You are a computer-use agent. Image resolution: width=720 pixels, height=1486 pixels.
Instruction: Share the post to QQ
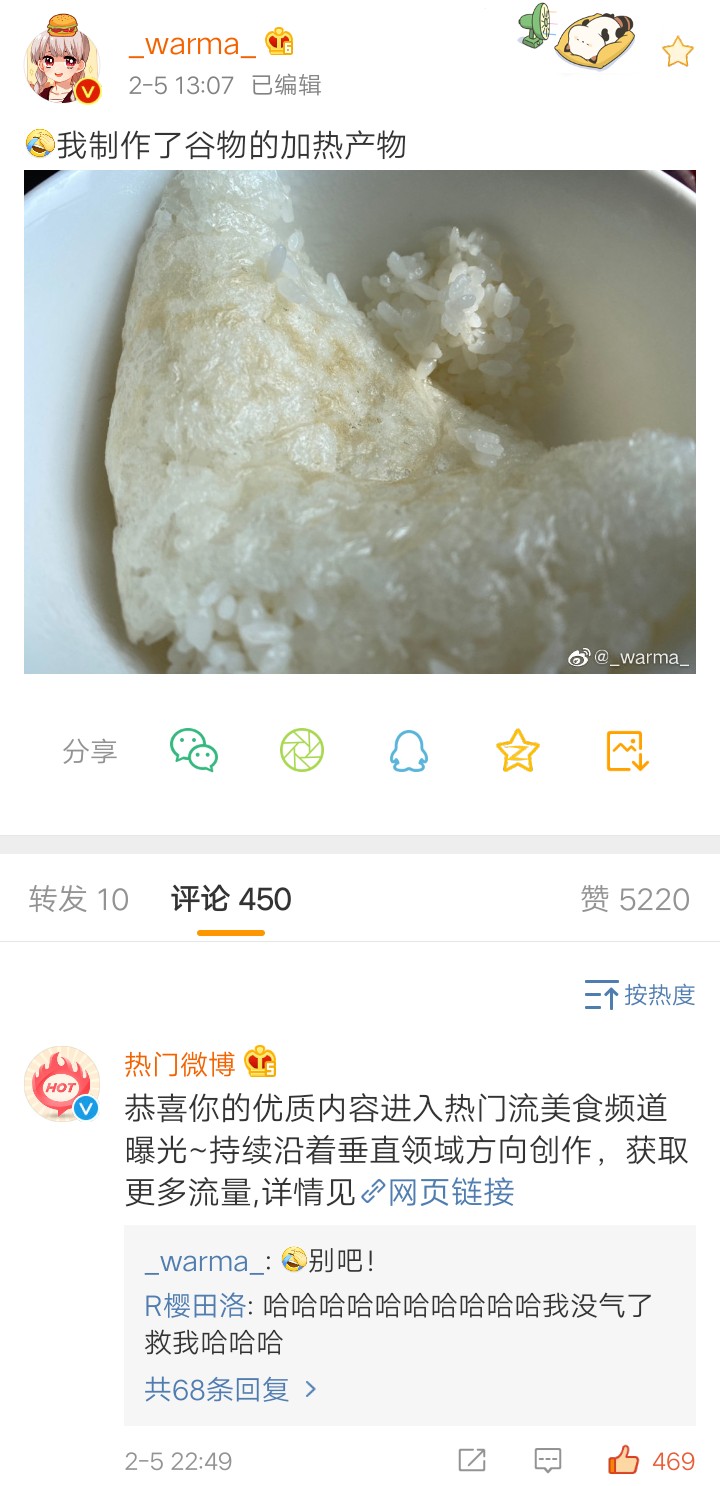pyautogui.click(x=408, y=750)
